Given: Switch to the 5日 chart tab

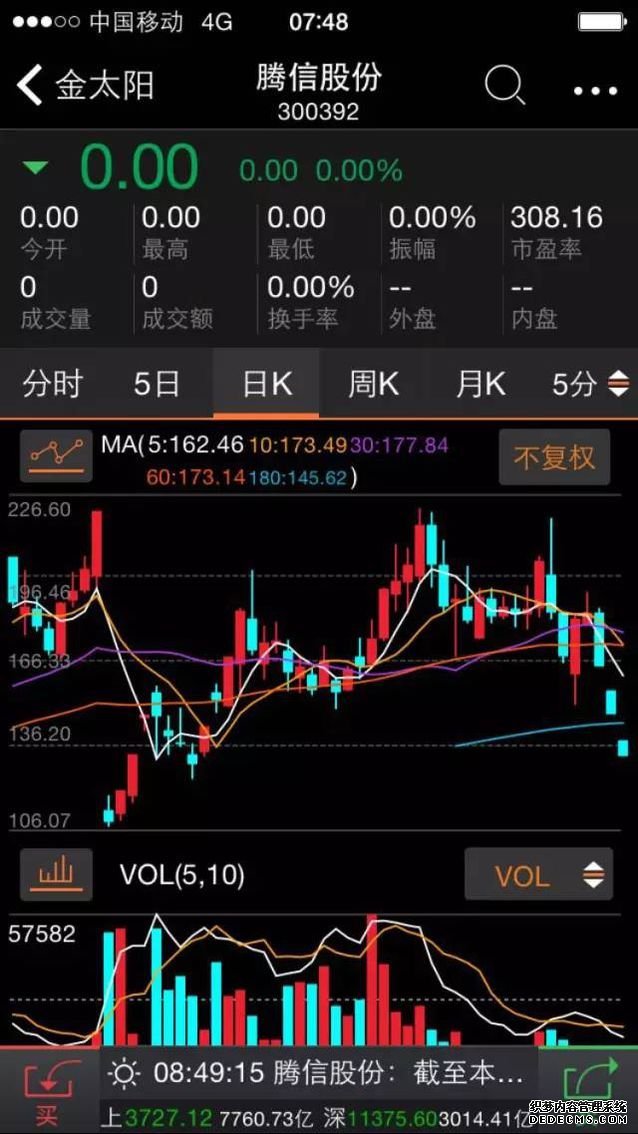Looking at the screenshot, I should (157, 384).
